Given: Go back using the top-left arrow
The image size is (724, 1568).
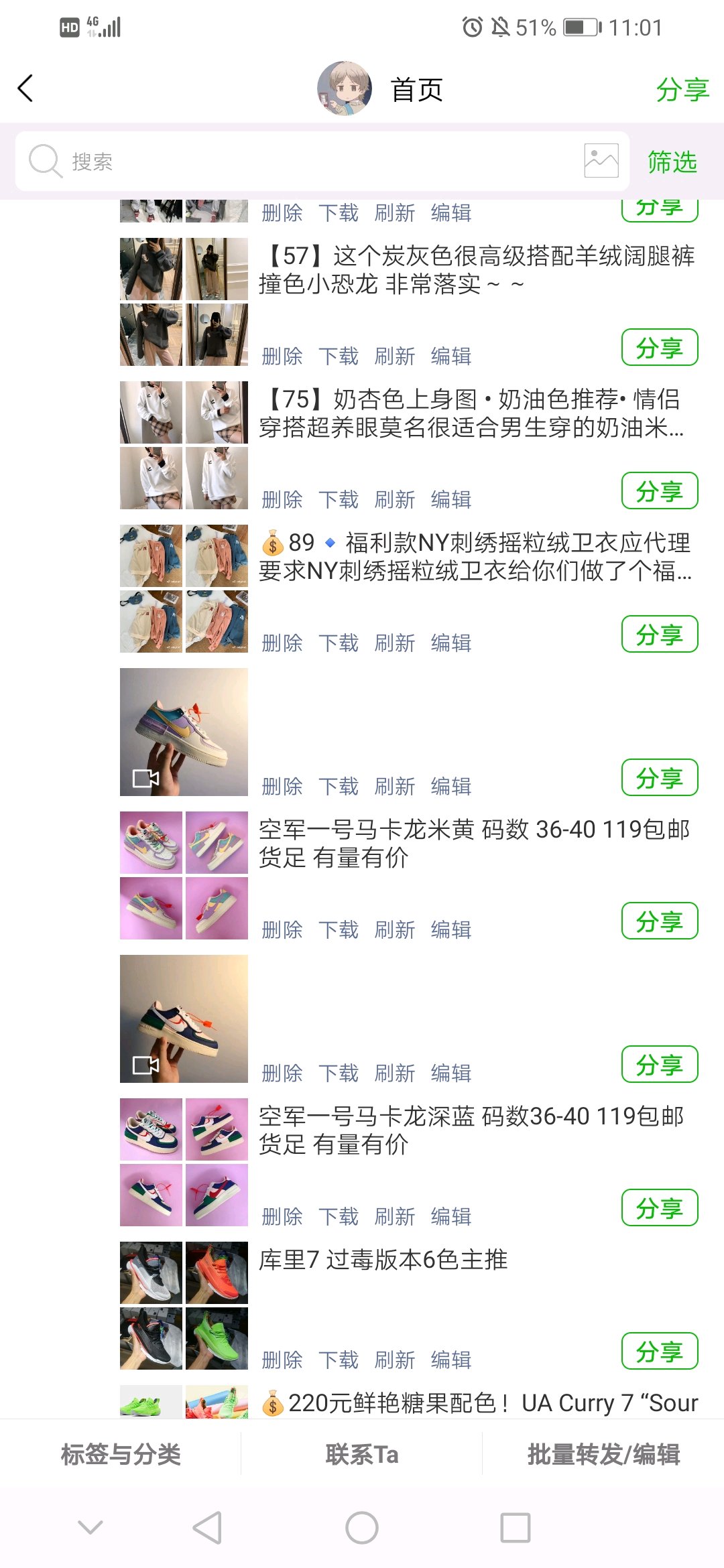Looking at the screenshot, I should click(25, 88).
